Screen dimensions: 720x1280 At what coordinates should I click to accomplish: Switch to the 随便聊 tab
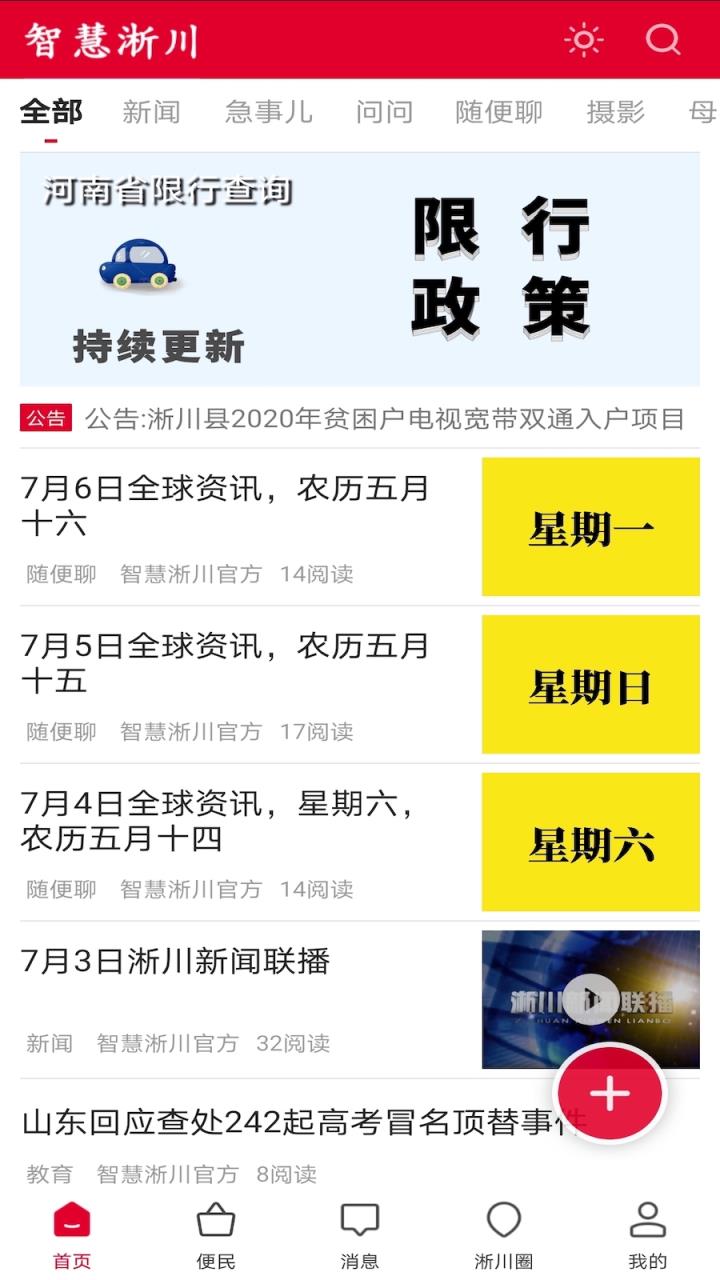tap(501, 112)
